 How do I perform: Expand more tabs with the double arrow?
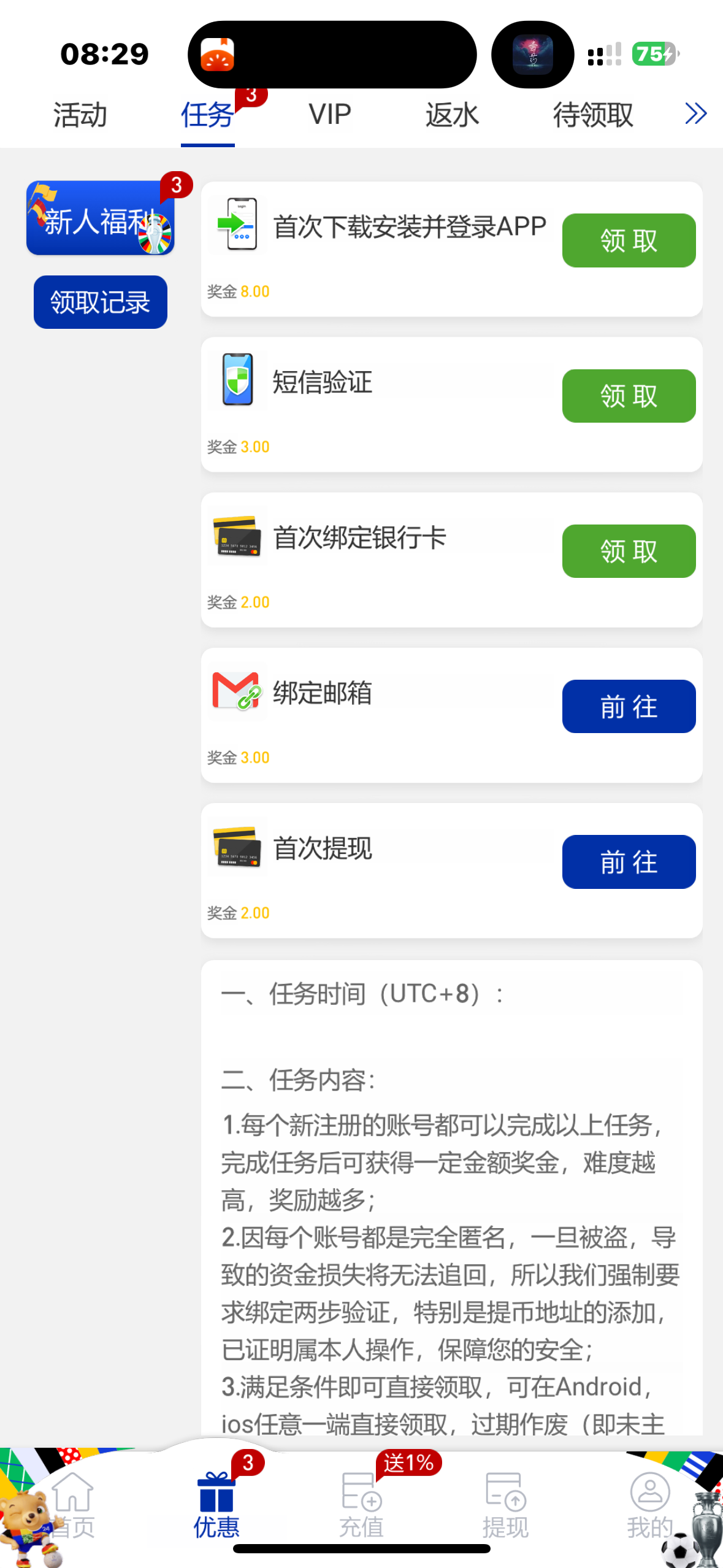(695, 113)
